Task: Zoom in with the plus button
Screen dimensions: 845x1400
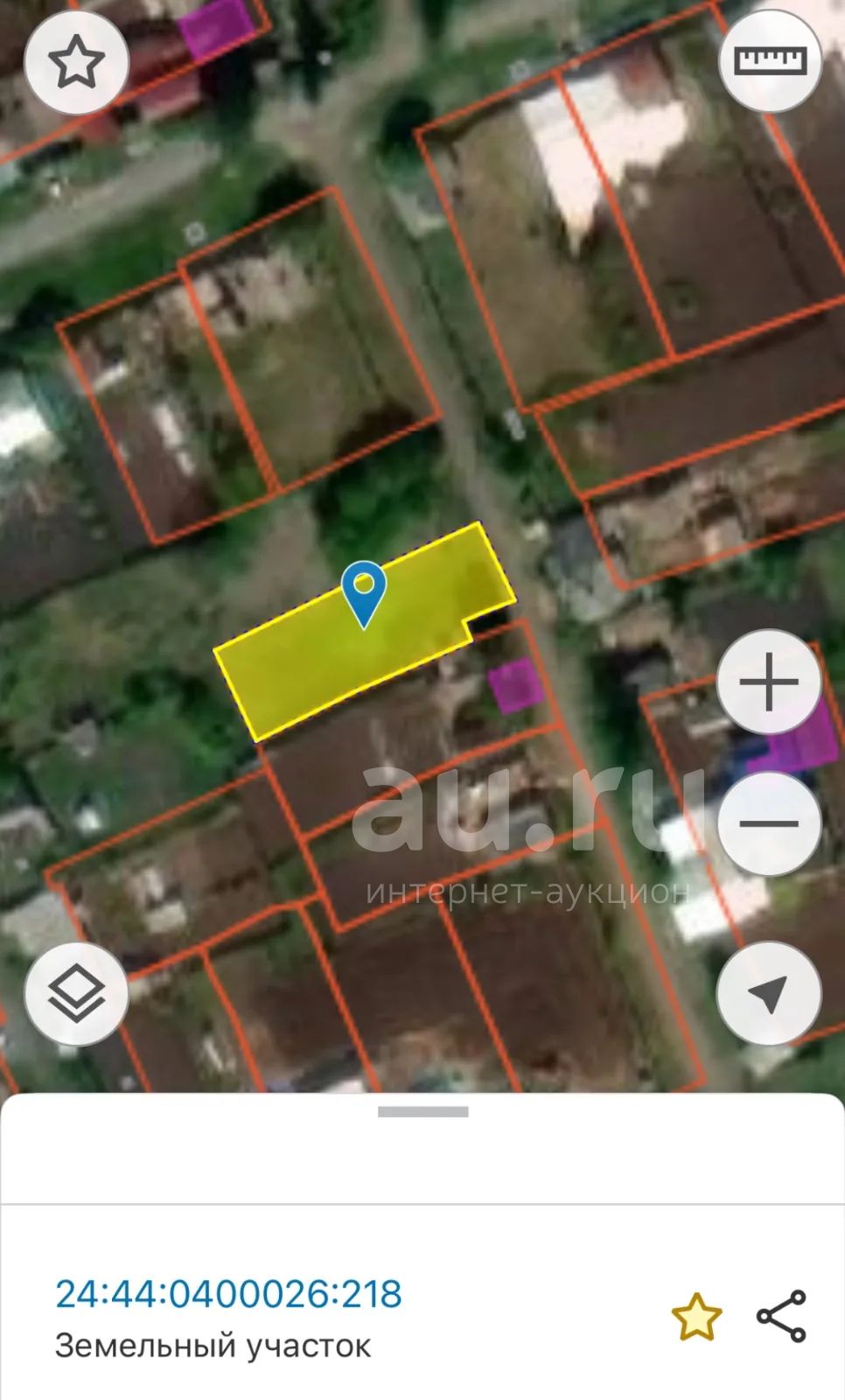Action: [769, 682]
